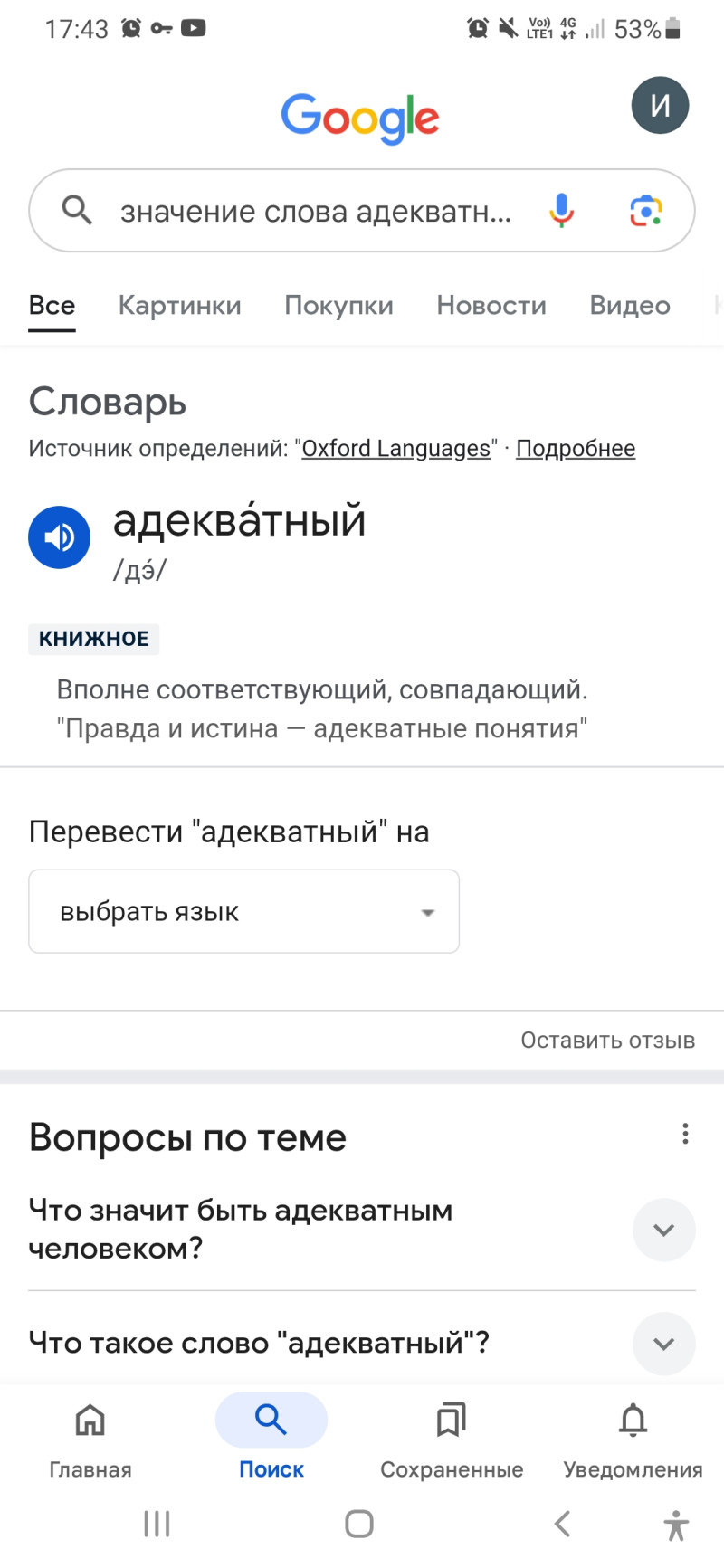Image resolution: width=724 pixels, height=1568 pixels.
Task: Open the Уведомления tab
Action: pos(633,1439)
